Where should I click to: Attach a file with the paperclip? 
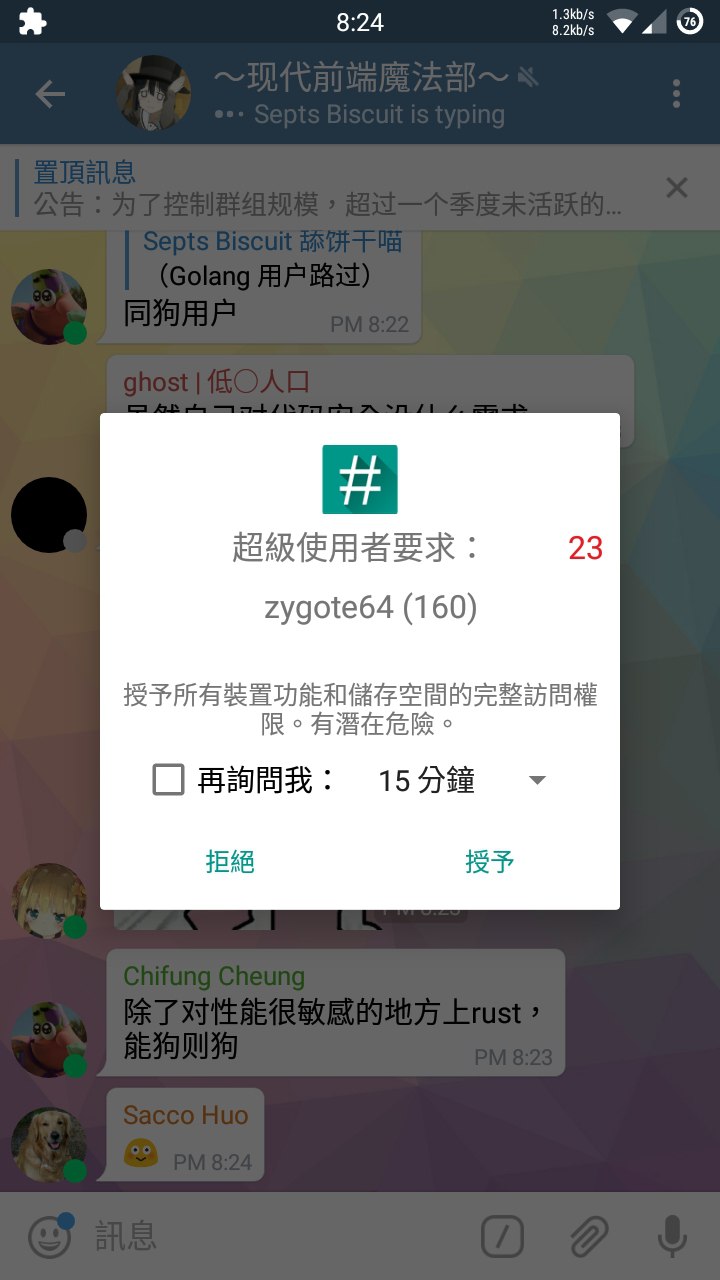pos(588,1237)
